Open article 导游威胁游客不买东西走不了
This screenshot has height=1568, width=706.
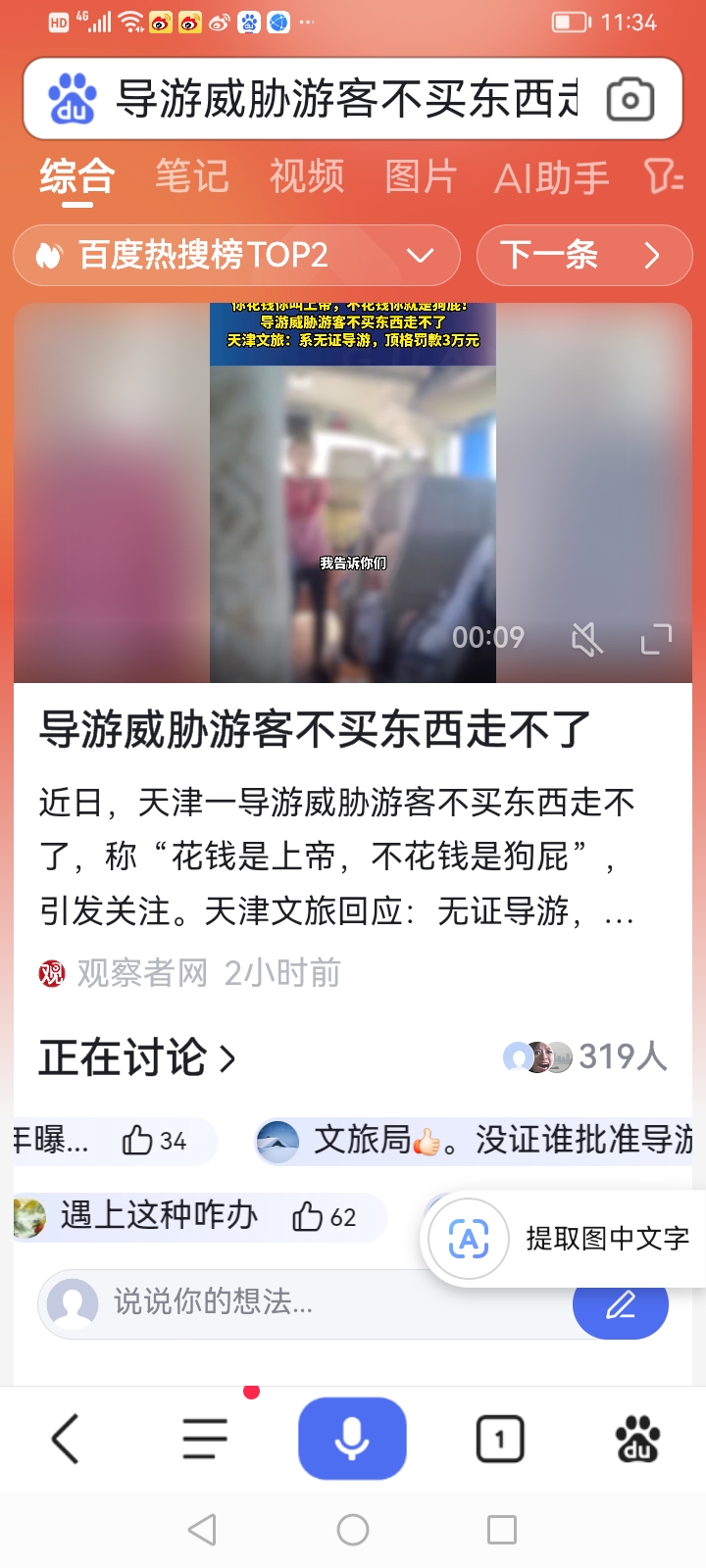tap(314, 730)
